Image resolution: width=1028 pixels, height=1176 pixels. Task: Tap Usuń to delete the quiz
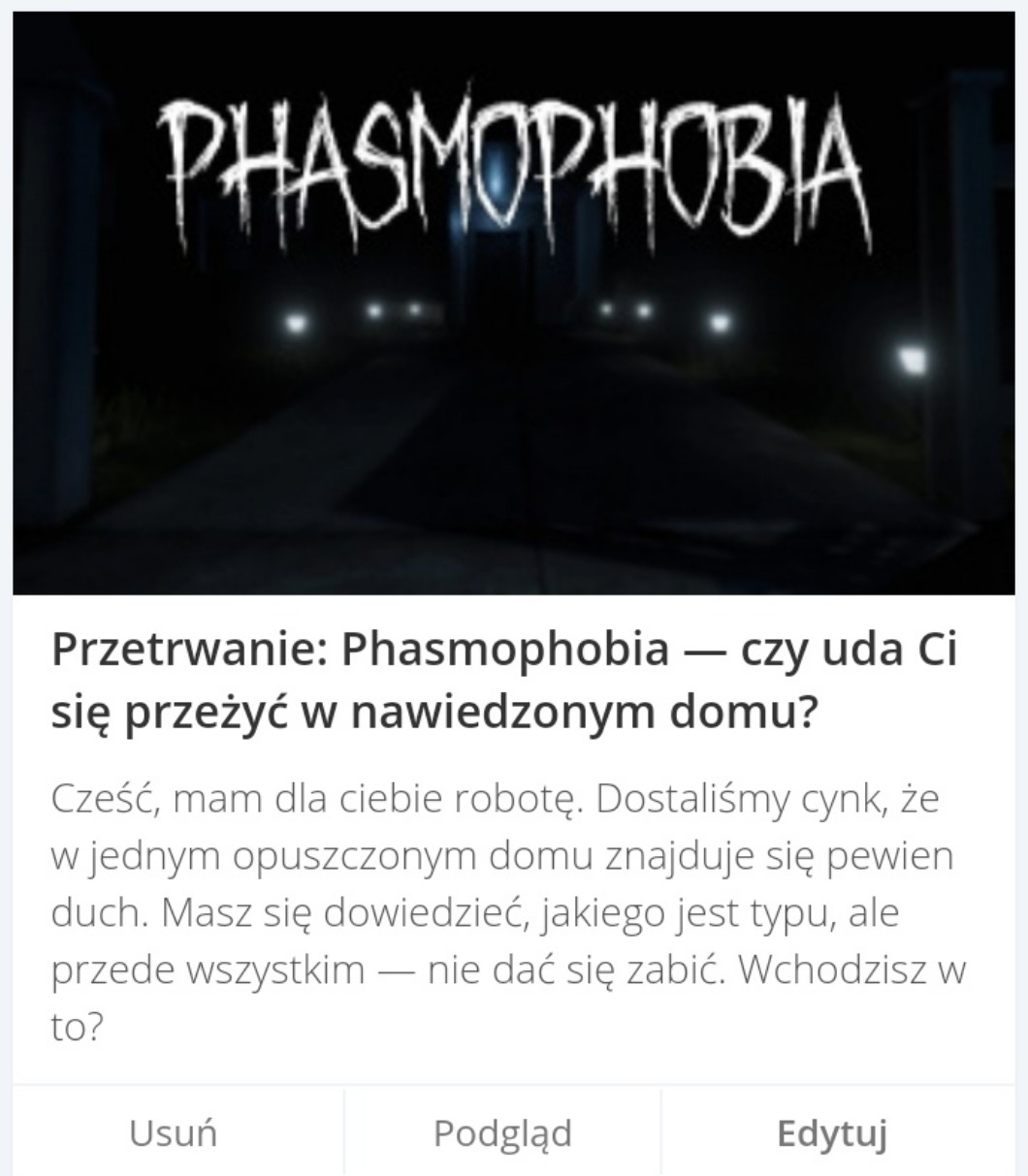coord(174,1132)
